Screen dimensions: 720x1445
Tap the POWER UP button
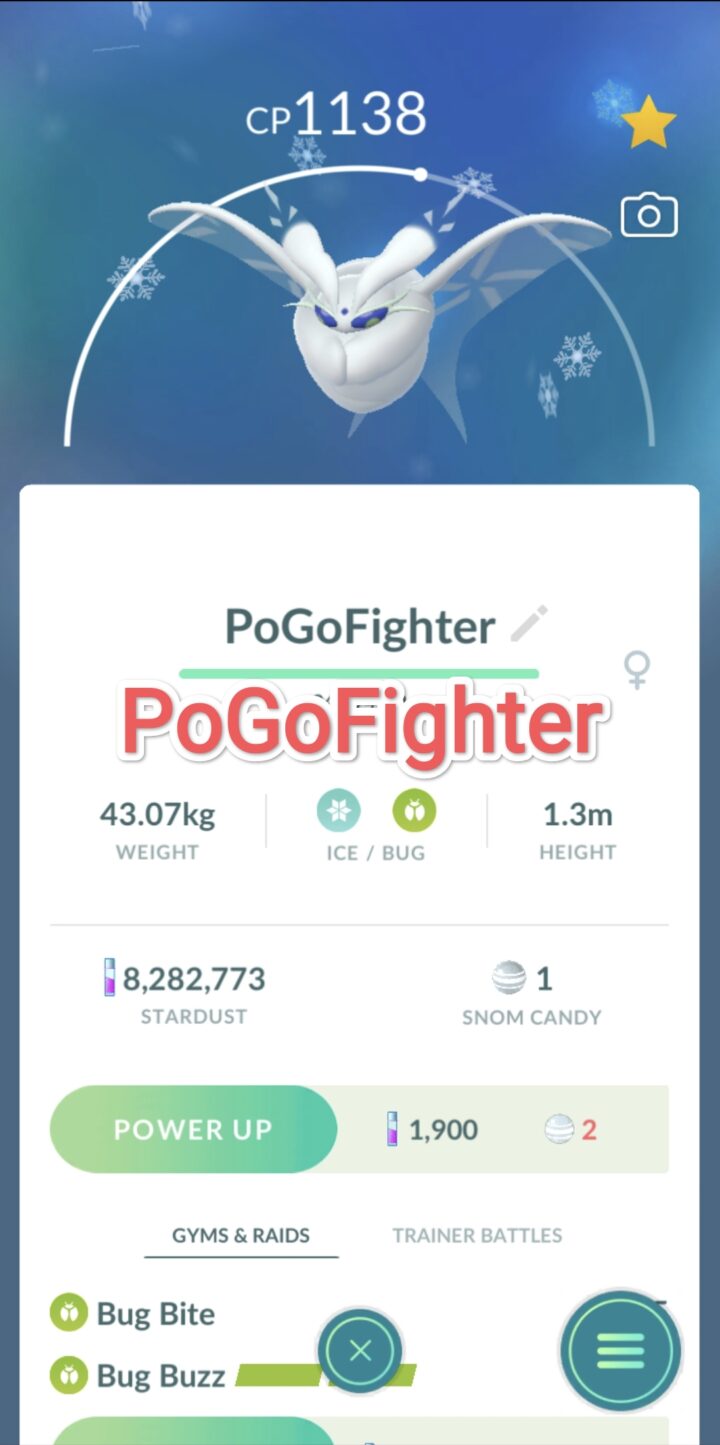coord(193,1130)
